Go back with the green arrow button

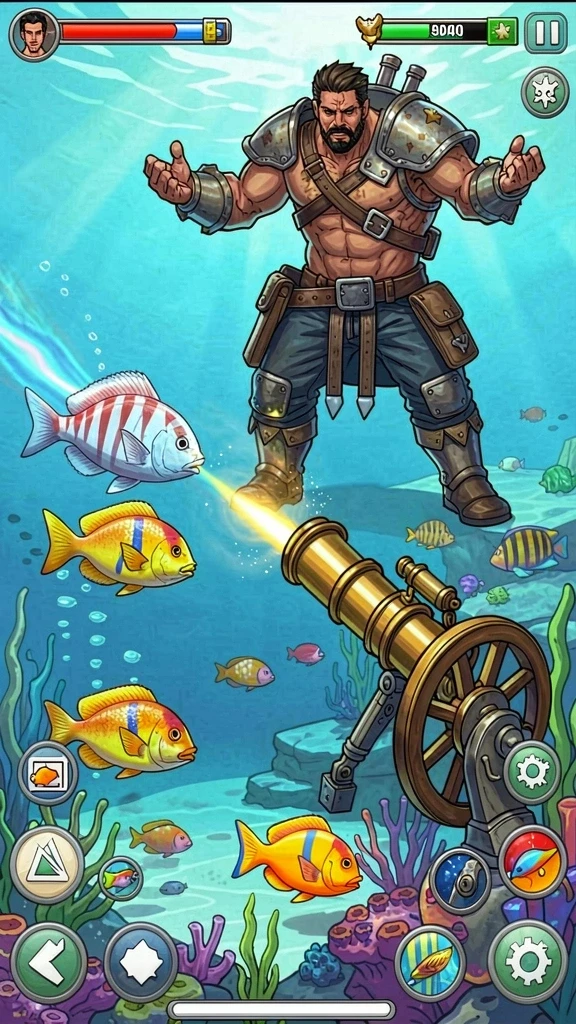tap(49, 963)
